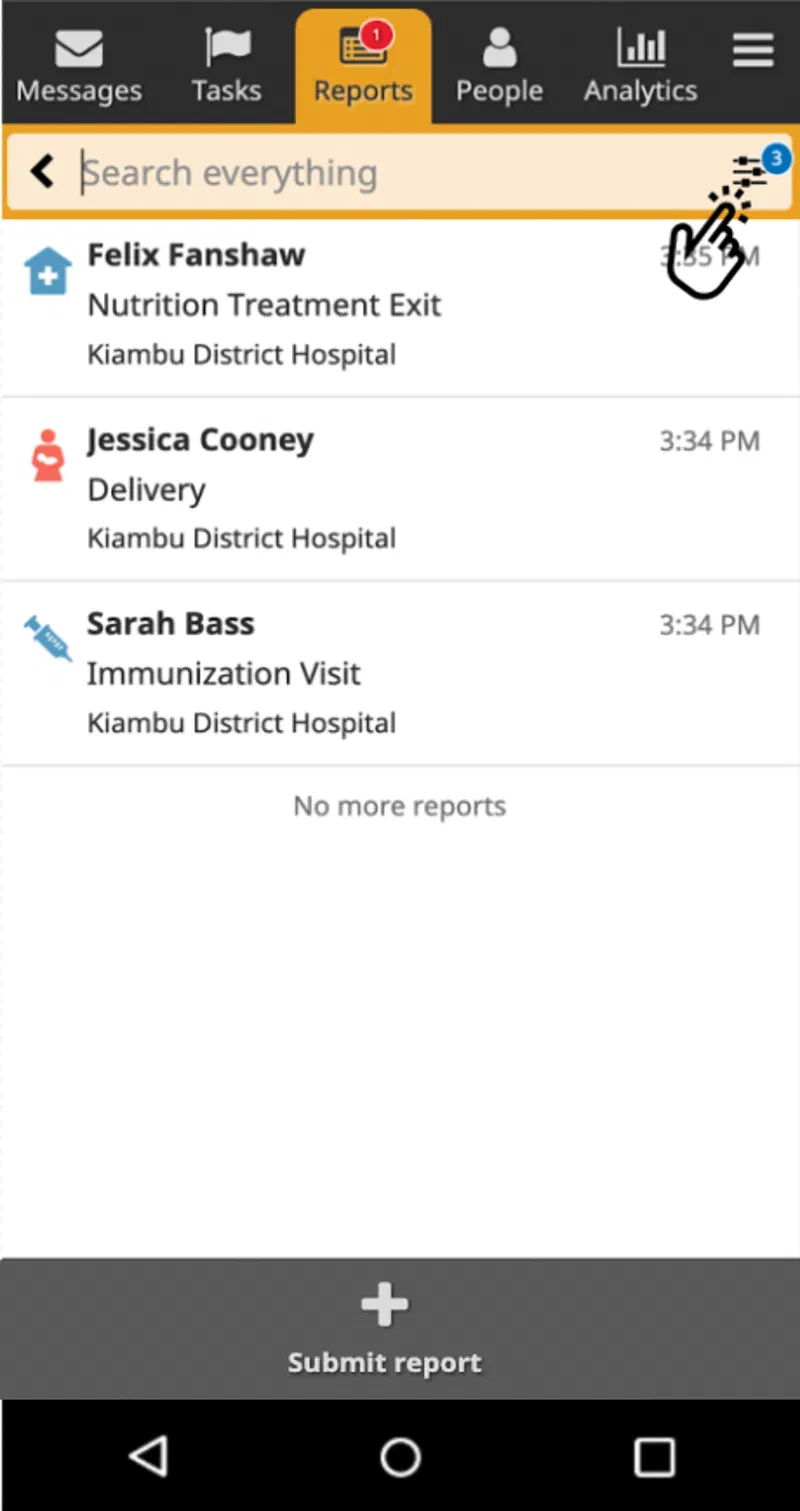
Task: Open Felix Fanshaw's Nutrition Treatment Exit report
Action: (x=400, y=304)
